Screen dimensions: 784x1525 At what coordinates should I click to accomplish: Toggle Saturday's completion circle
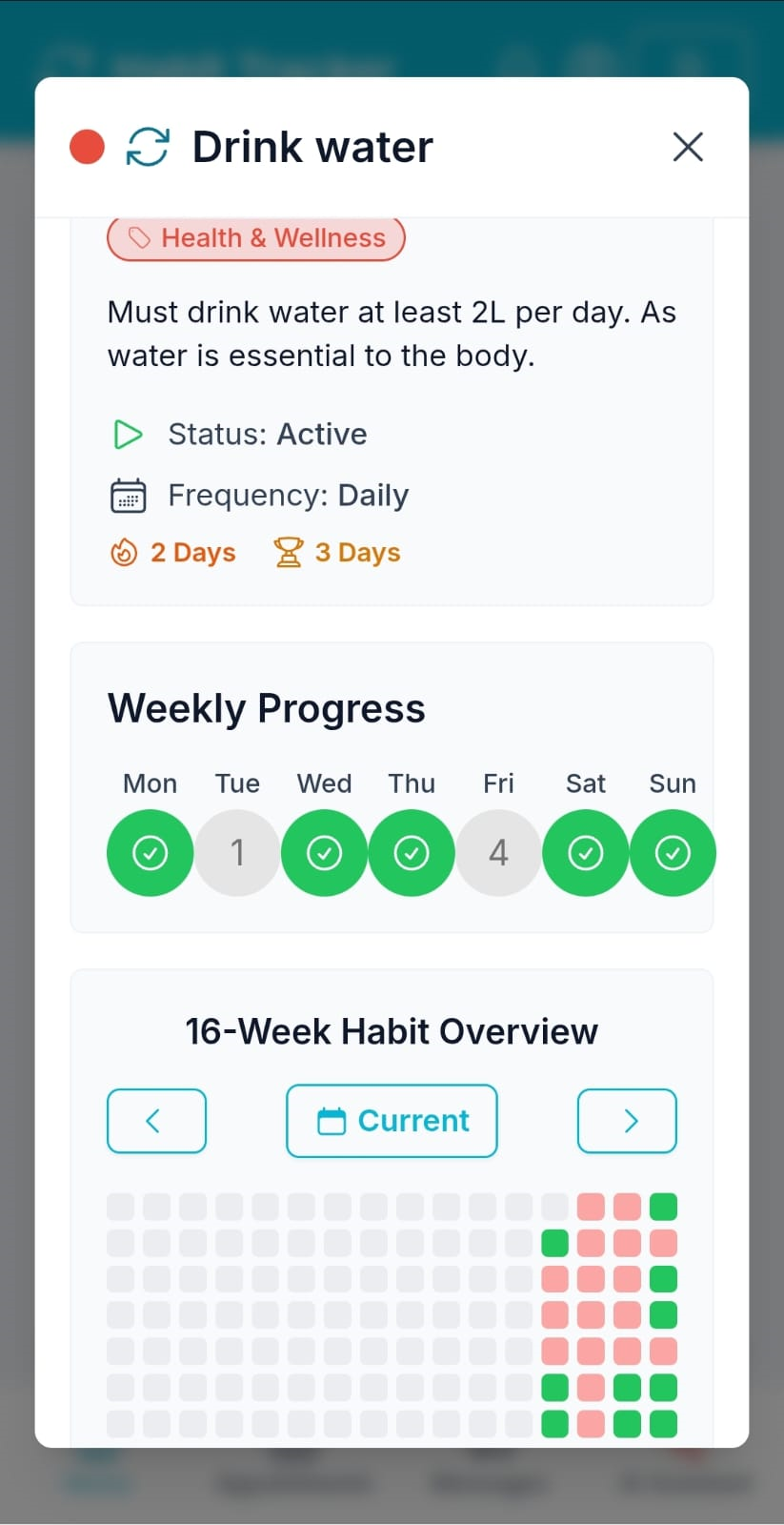585,852
